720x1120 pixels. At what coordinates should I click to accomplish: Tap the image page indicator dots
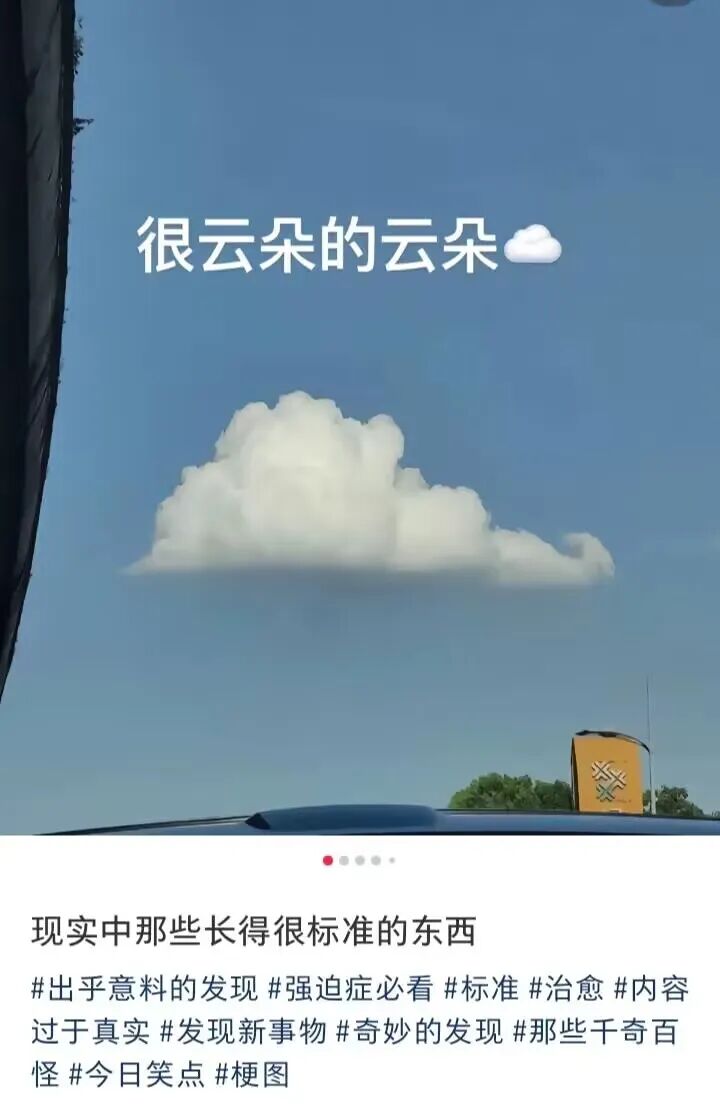coord(359,860)
